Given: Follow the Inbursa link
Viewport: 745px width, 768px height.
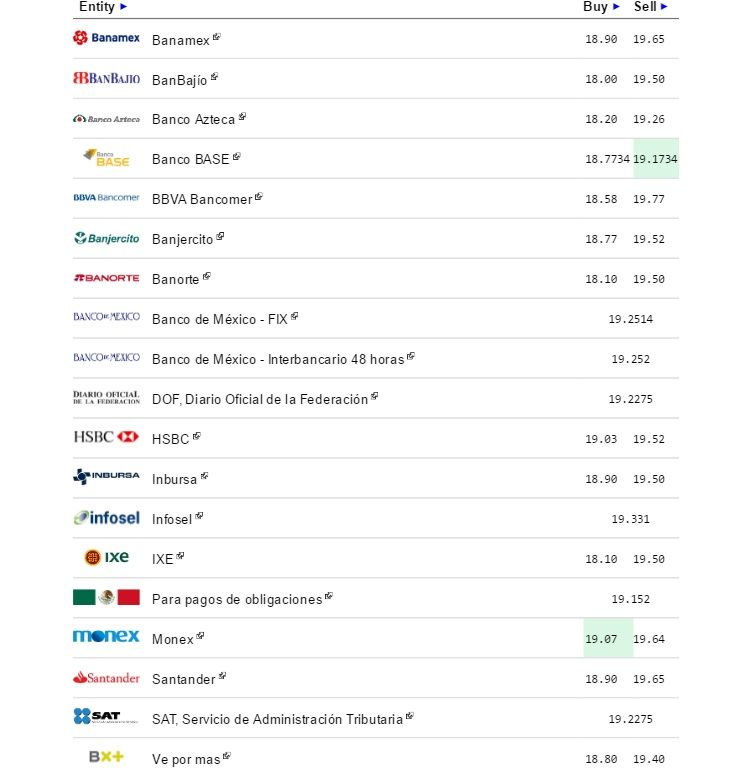Looking at the screenshot, I should [175, 480].
